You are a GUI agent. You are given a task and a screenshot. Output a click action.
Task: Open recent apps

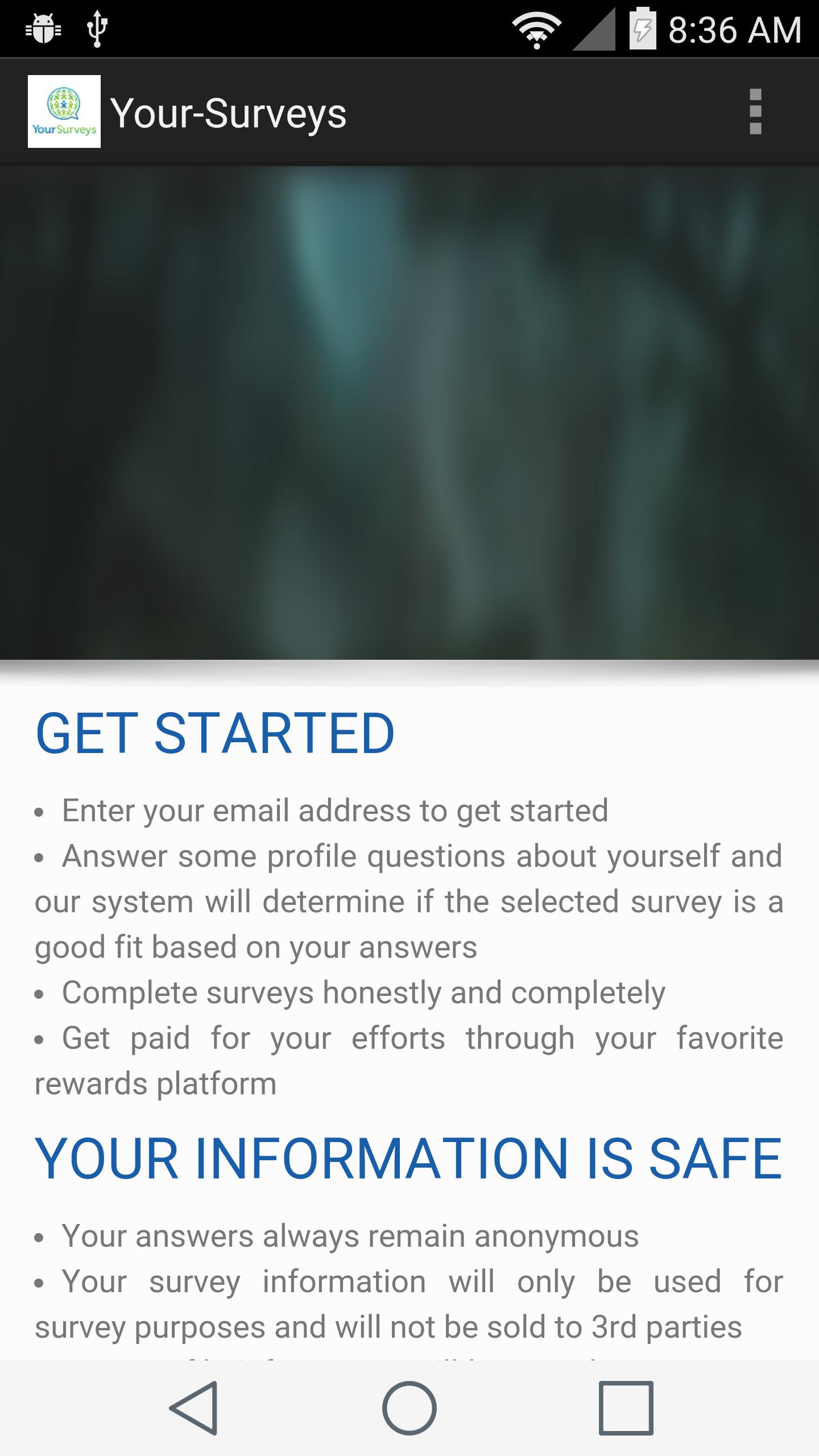tap(626, 1408)
